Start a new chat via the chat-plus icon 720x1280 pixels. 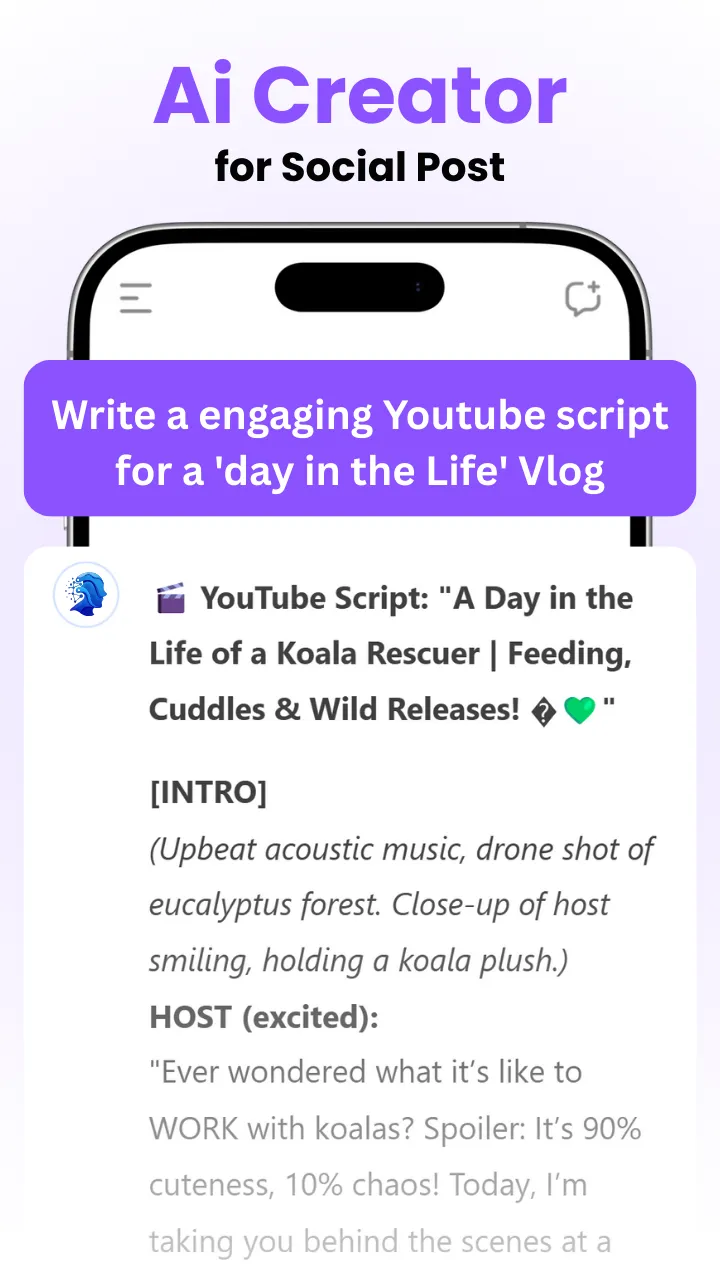pyautogui.click(x=583, y=297)
